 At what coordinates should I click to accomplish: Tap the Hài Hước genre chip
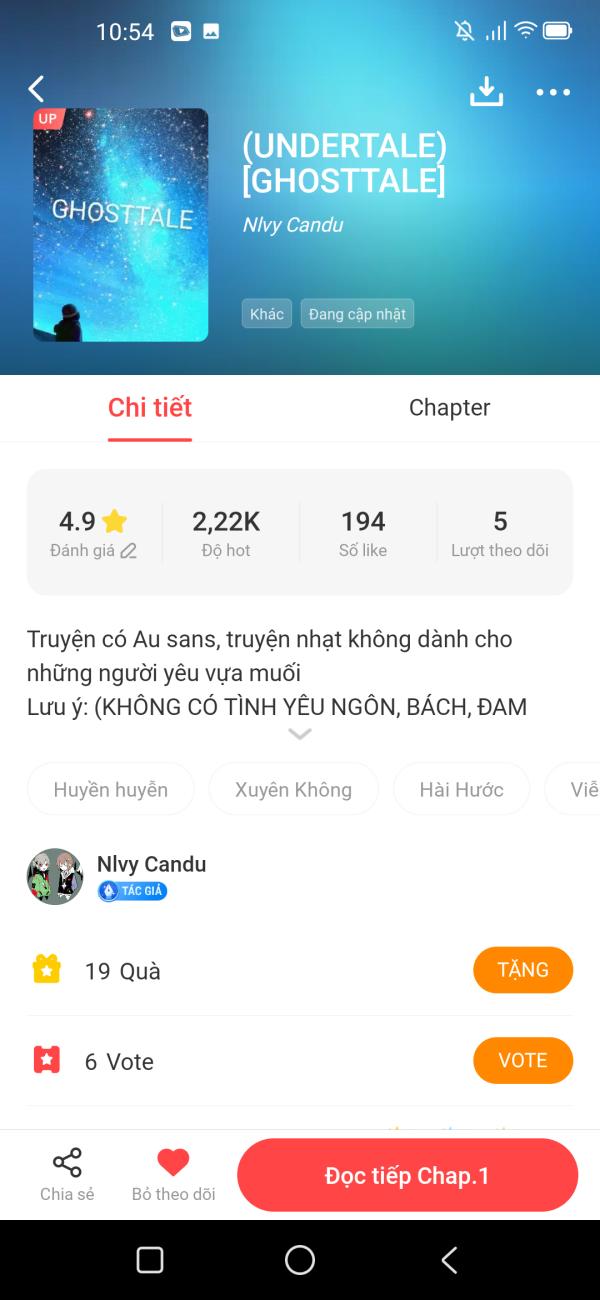click(x=461, y=789)
